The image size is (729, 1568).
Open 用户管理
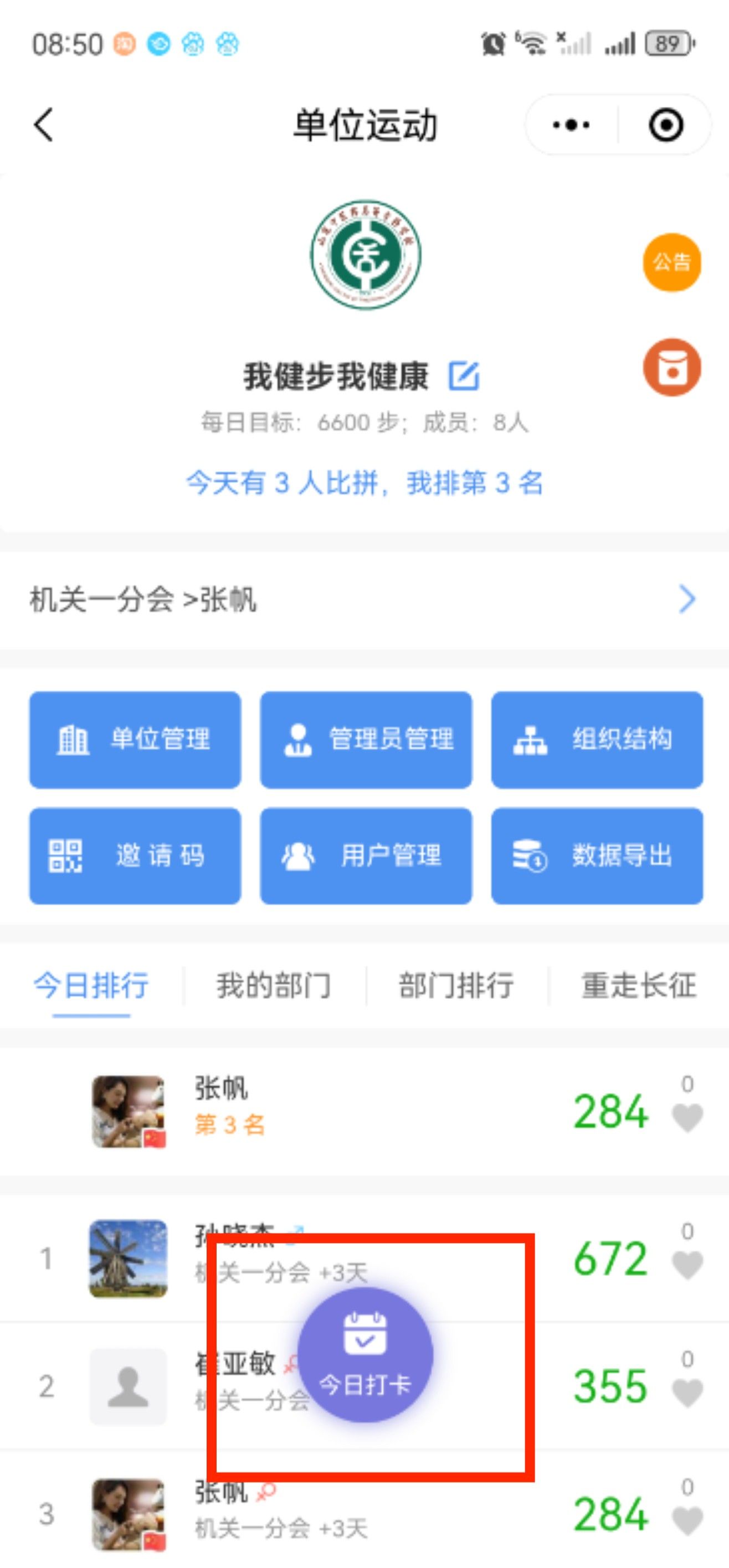366,855
